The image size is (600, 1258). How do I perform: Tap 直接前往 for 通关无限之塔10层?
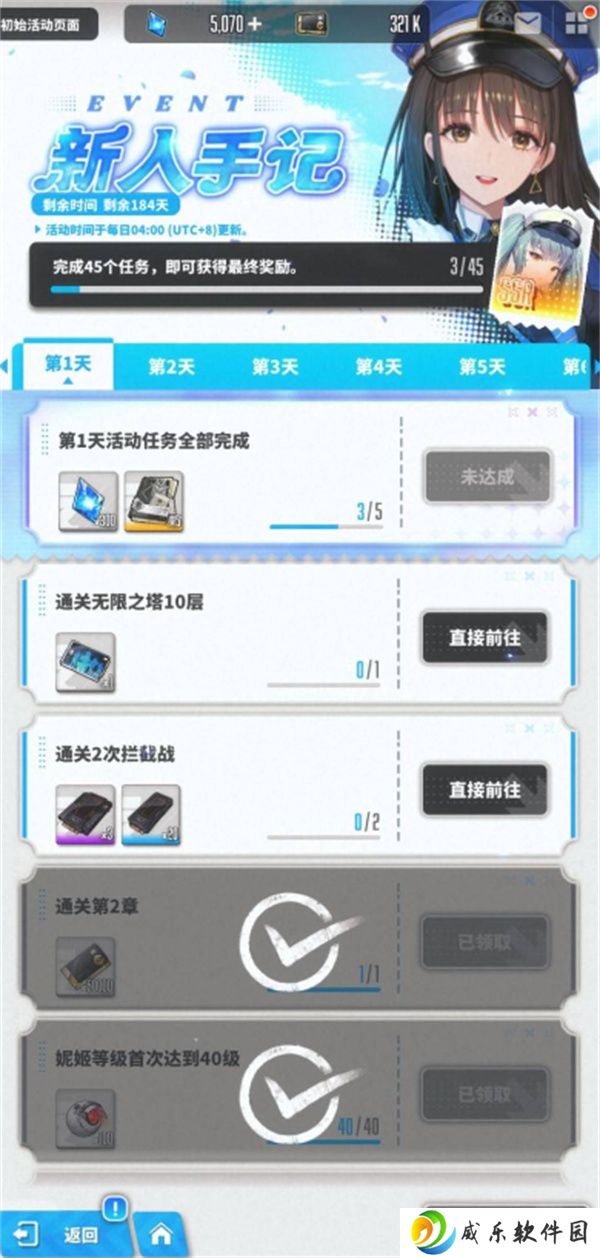pyautogui.click(x=485, y=638)
